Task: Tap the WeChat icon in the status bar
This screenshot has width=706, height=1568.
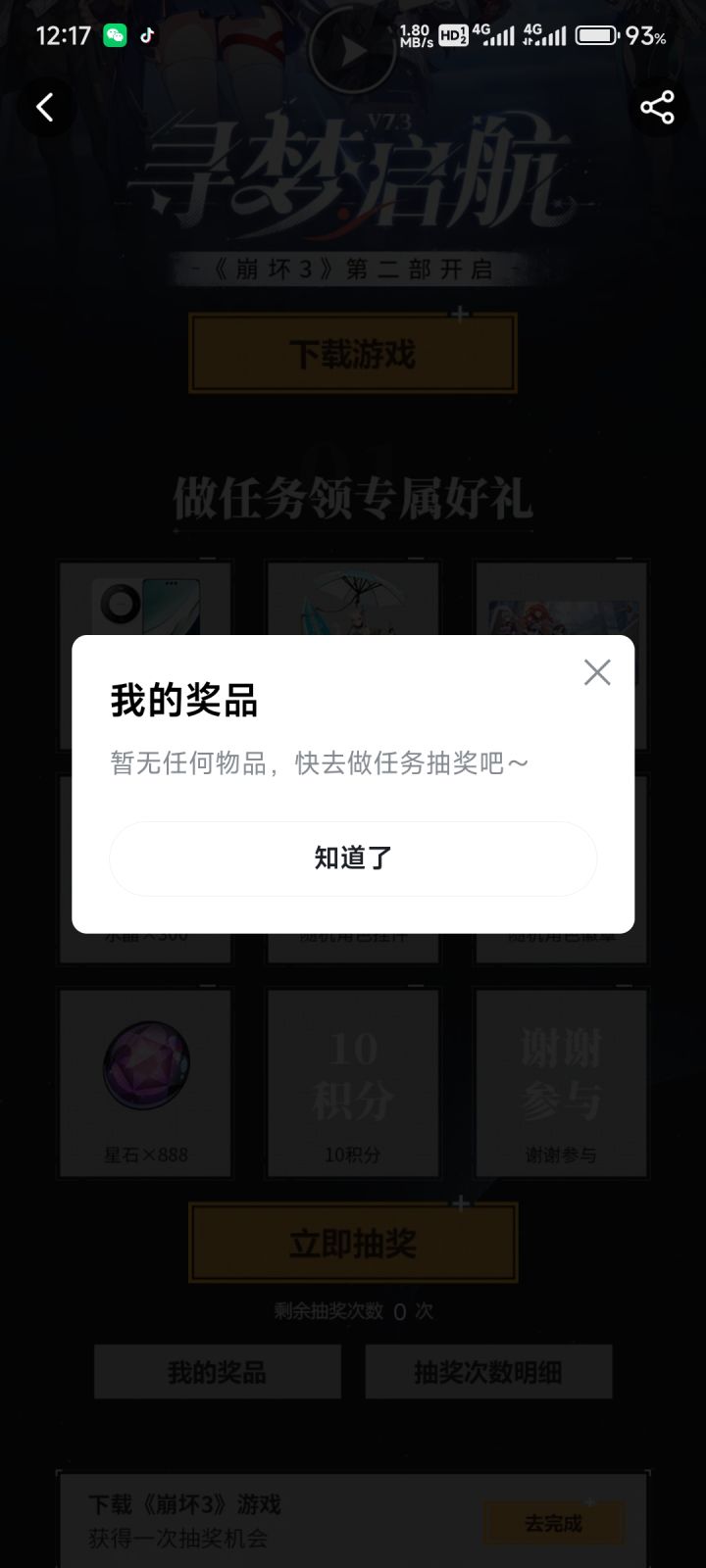Action: (116, 34)
